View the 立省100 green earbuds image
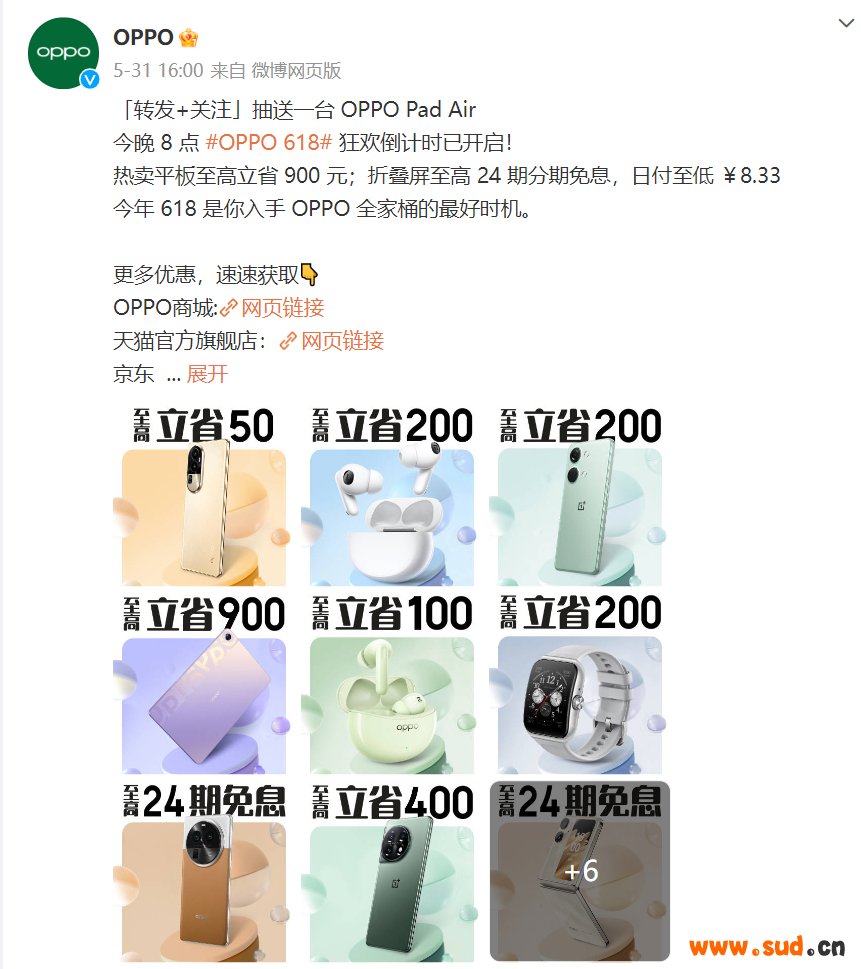 (x=392, y=684)
